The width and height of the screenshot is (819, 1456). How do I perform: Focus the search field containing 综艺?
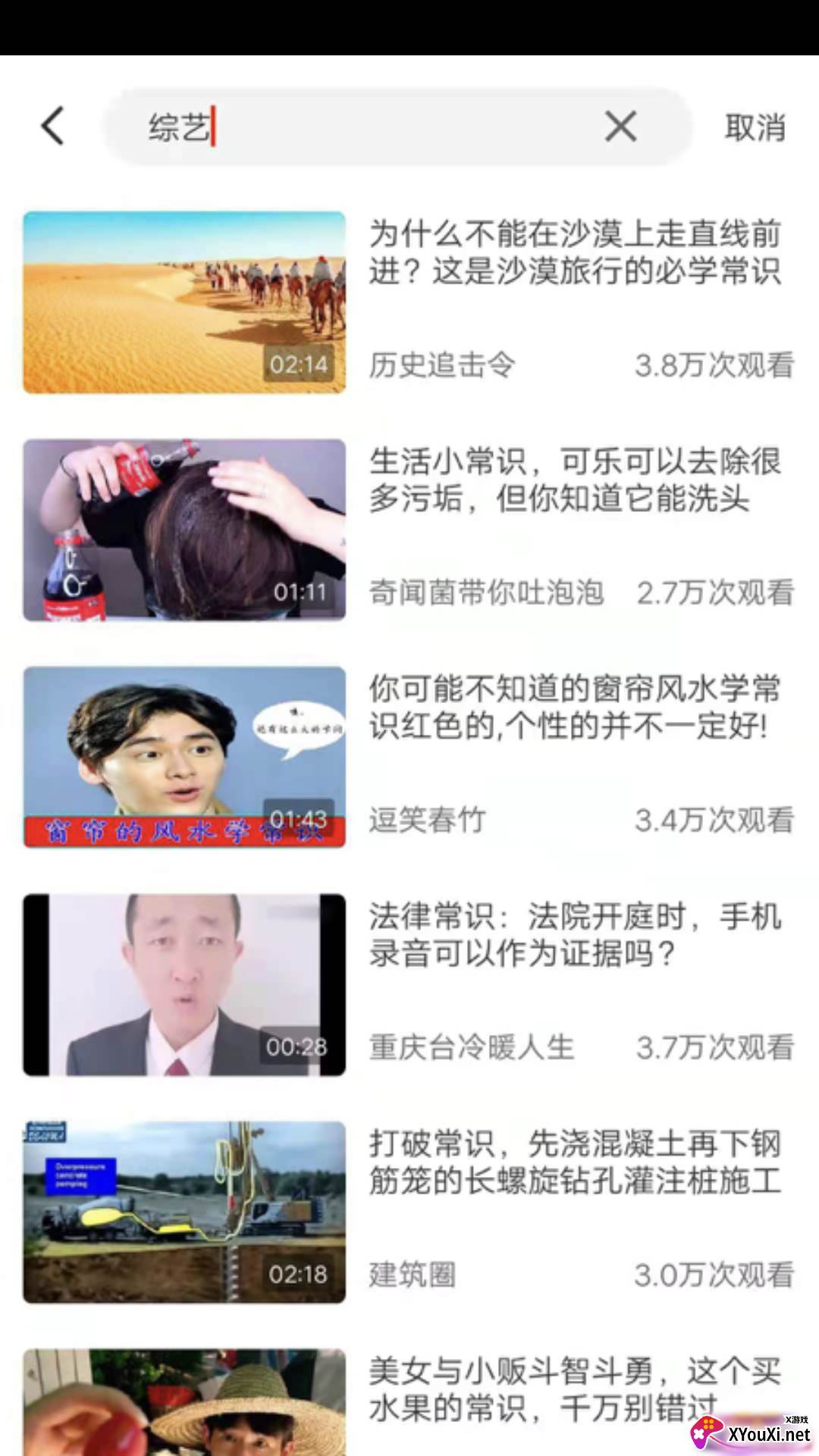point(364,127)
